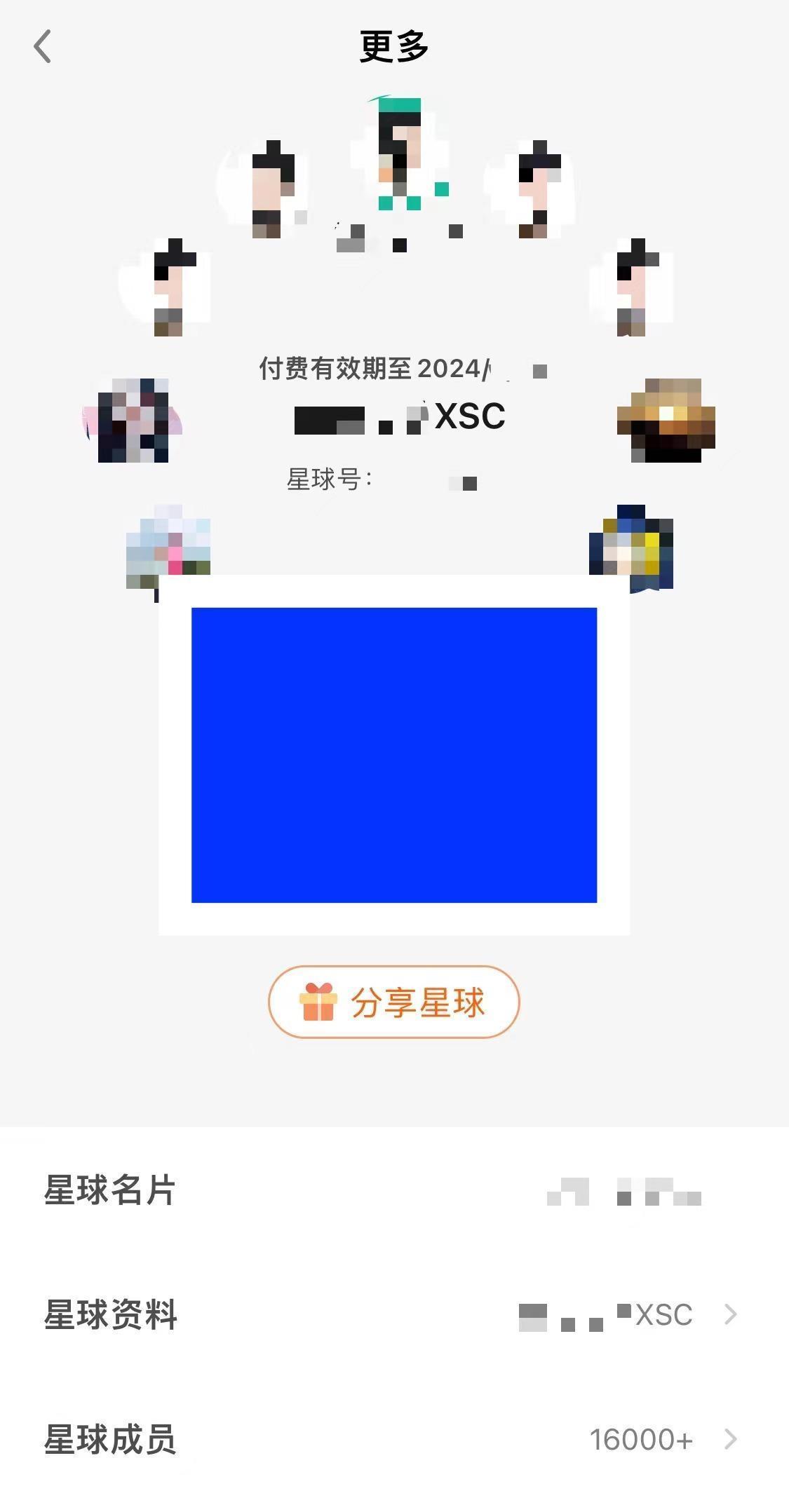Viewport: 789px width, 1512px height.
Task: Open 星球资料 details row
Action: (x=393, y=1314)
